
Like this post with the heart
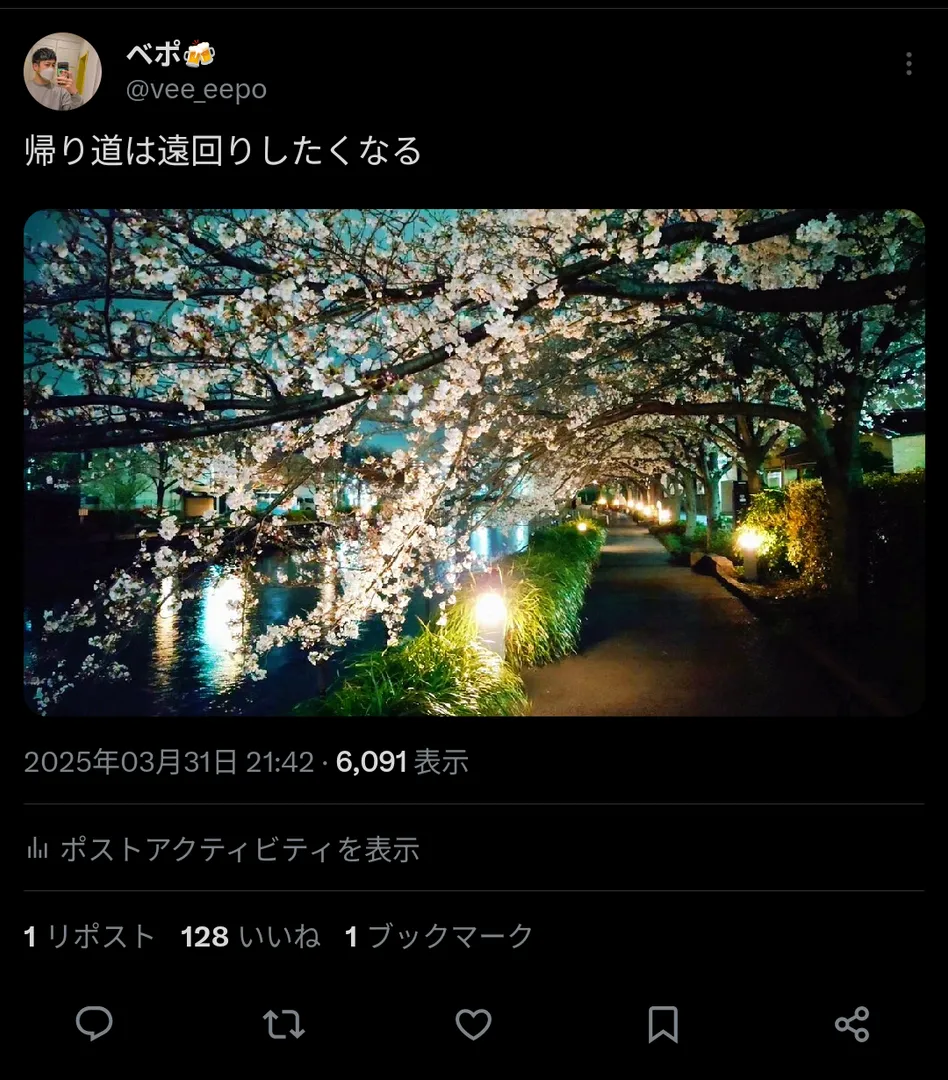pyautogui.click(x=473, y=1023)
